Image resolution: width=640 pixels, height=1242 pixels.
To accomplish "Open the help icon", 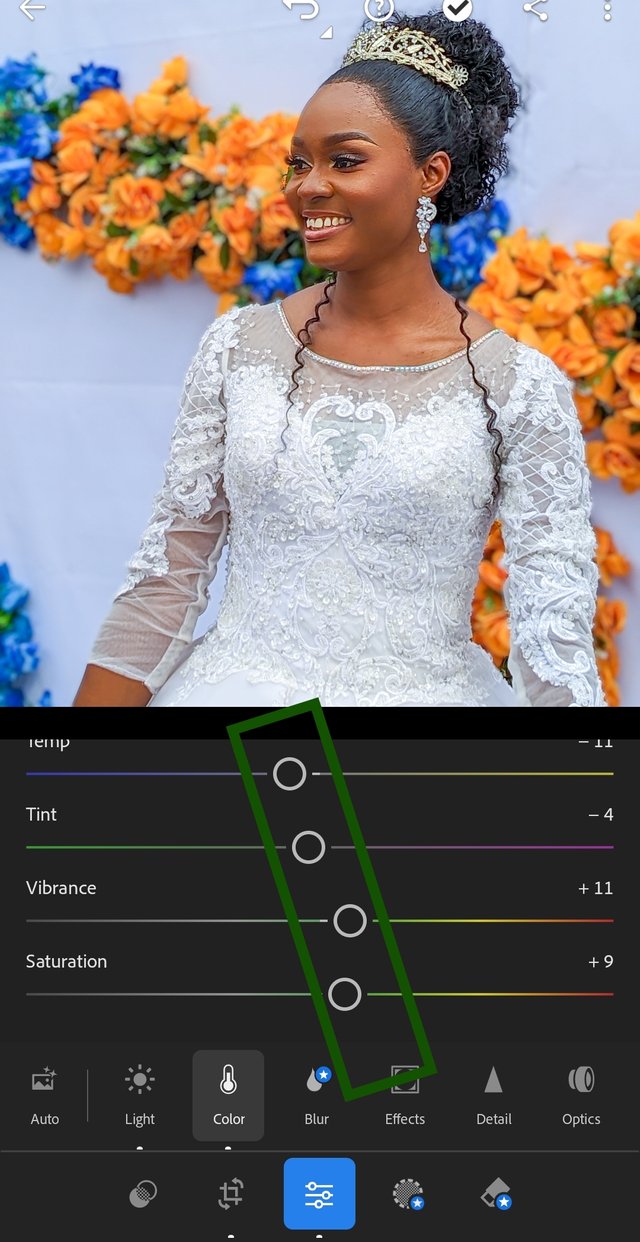I will tap(379, 9).
